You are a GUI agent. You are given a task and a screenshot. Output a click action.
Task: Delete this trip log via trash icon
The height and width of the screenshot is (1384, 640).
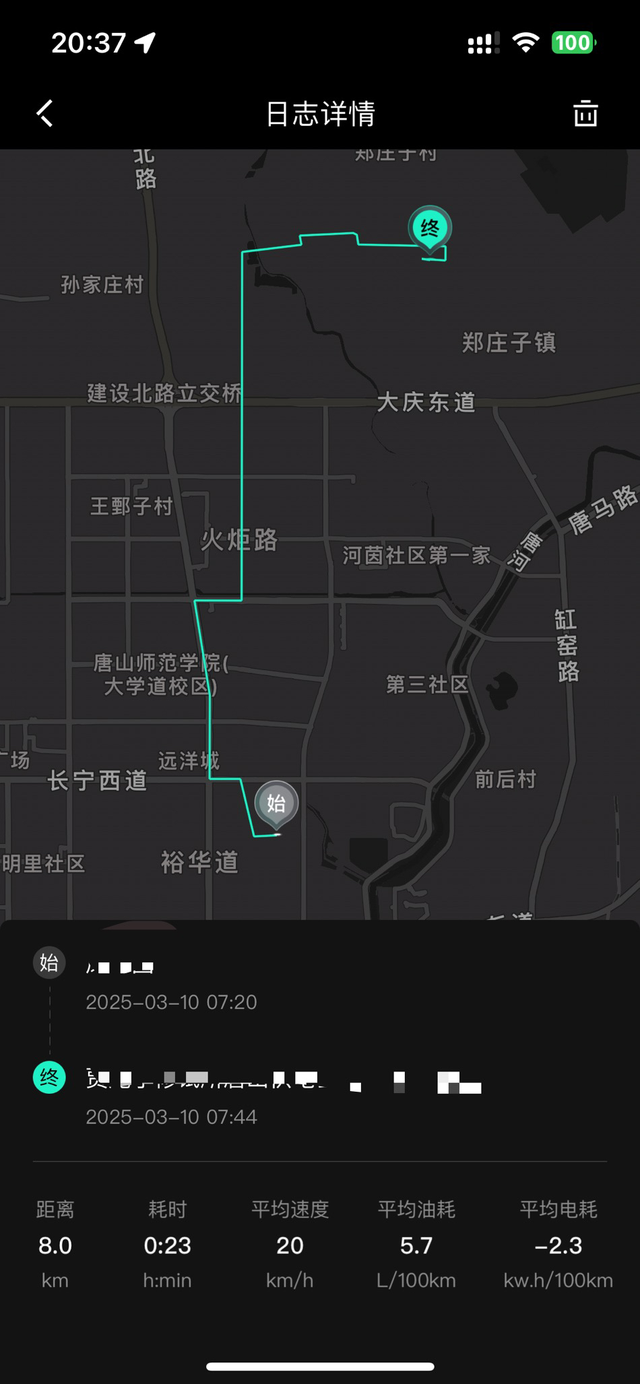585,113
